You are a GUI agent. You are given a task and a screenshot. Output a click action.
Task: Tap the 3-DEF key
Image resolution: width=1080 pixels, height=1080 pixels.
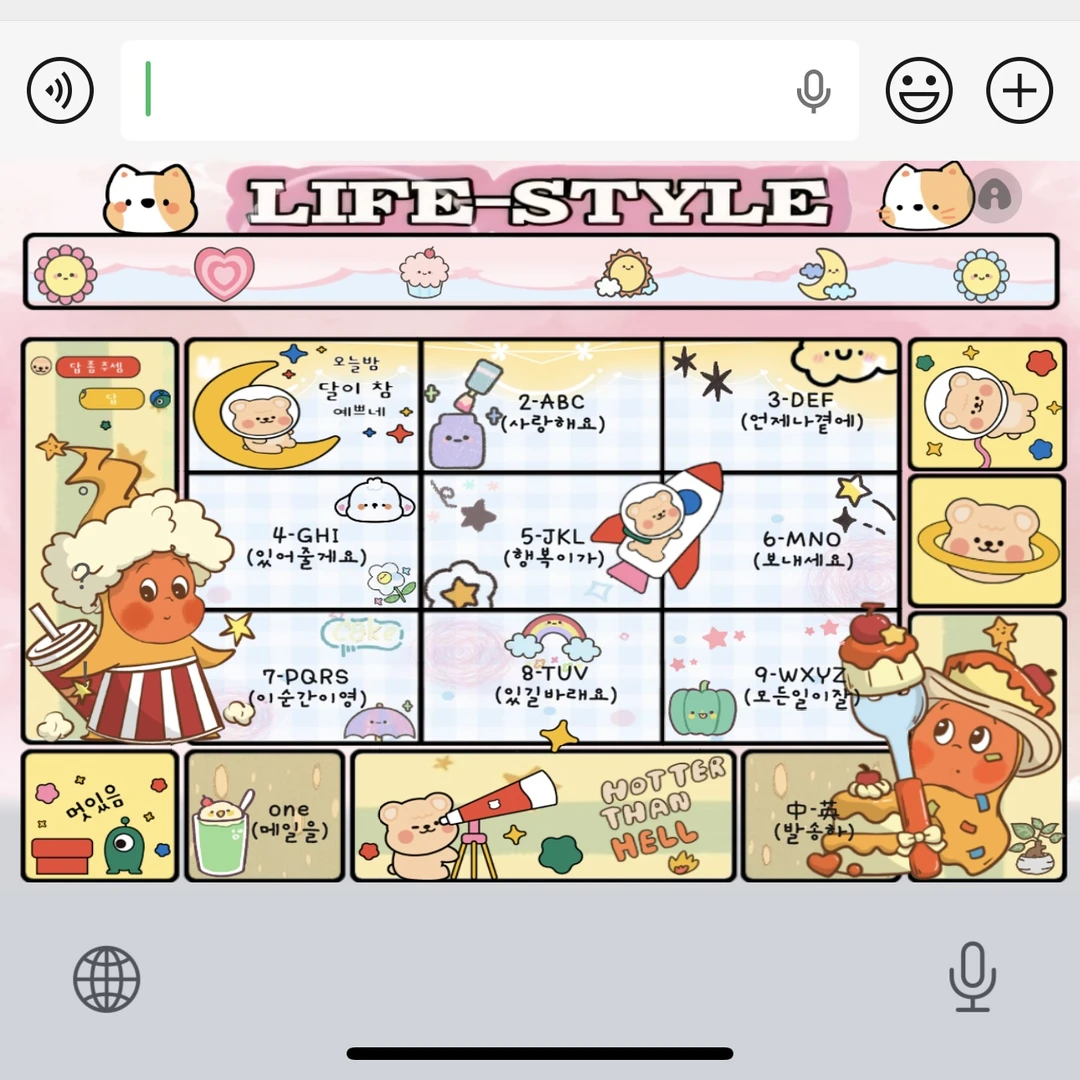(782, 406)
